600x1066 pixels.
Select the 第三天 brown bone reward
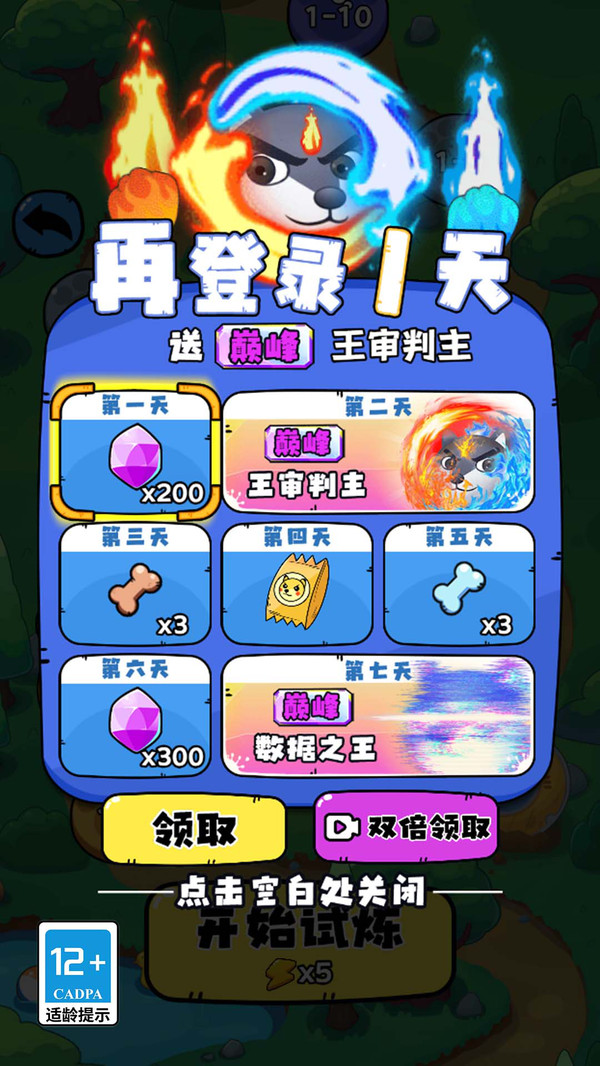point(136,584)
